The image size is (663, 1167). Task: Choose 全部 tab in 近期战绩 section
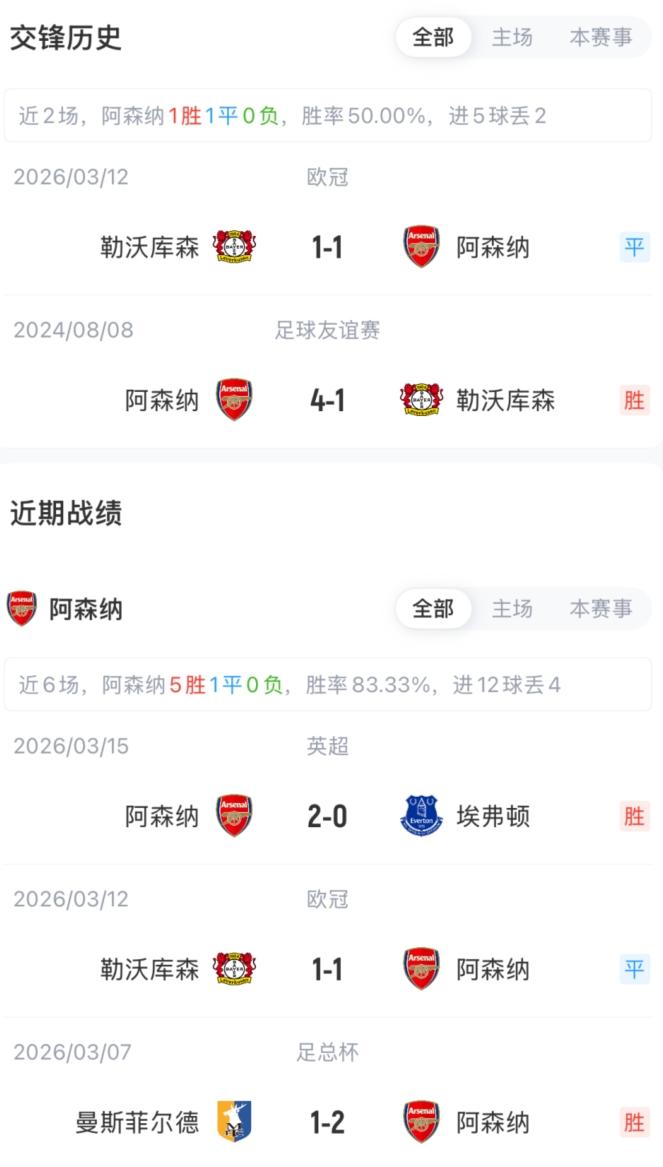[433, 609]
